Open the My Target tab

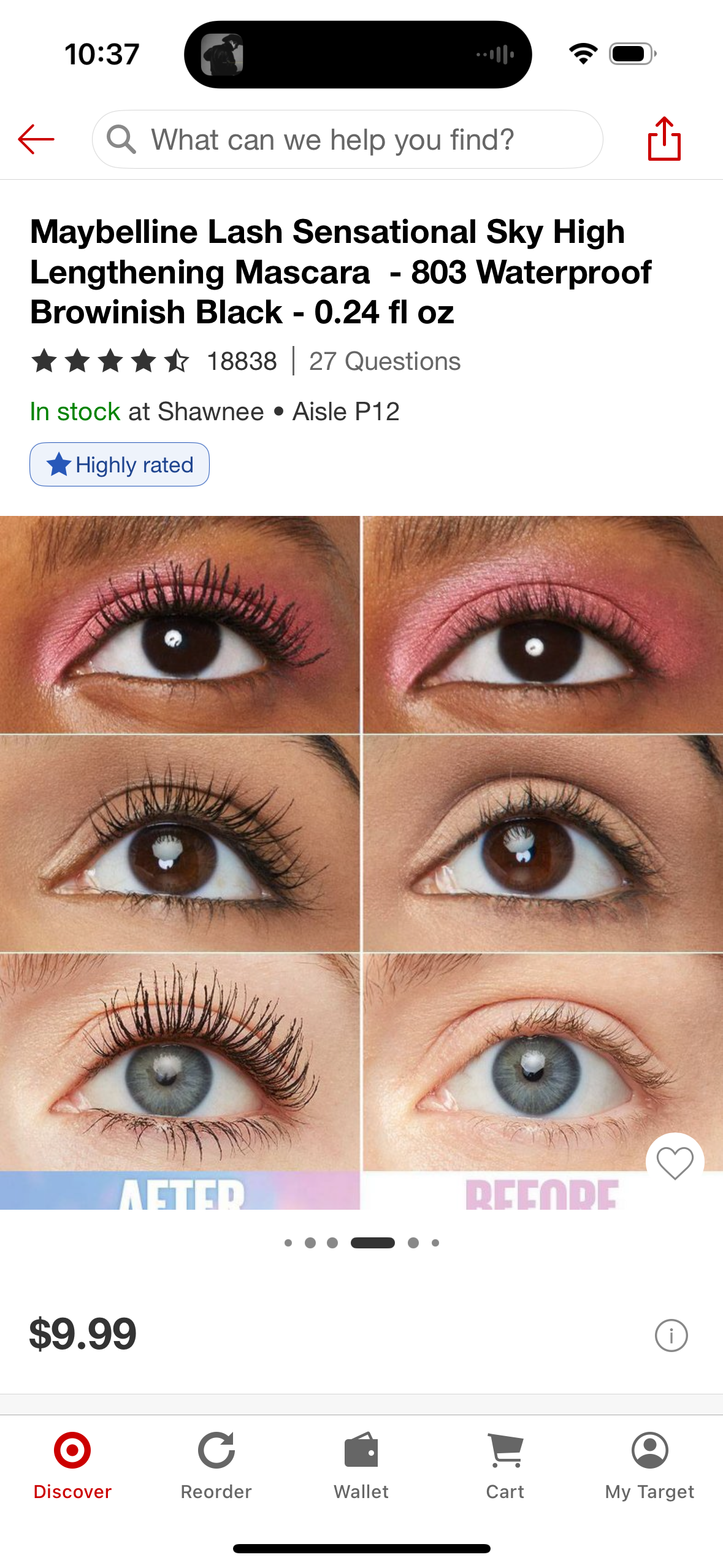(x=649, y=1465)
